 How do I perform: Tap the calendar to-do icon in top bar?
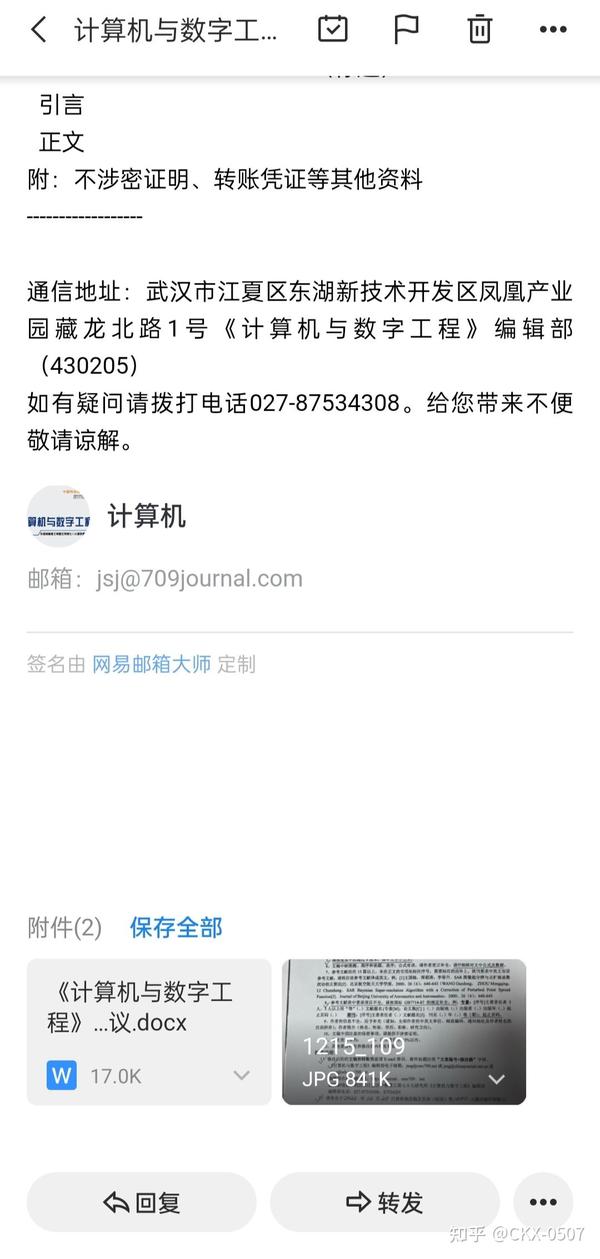333,29
